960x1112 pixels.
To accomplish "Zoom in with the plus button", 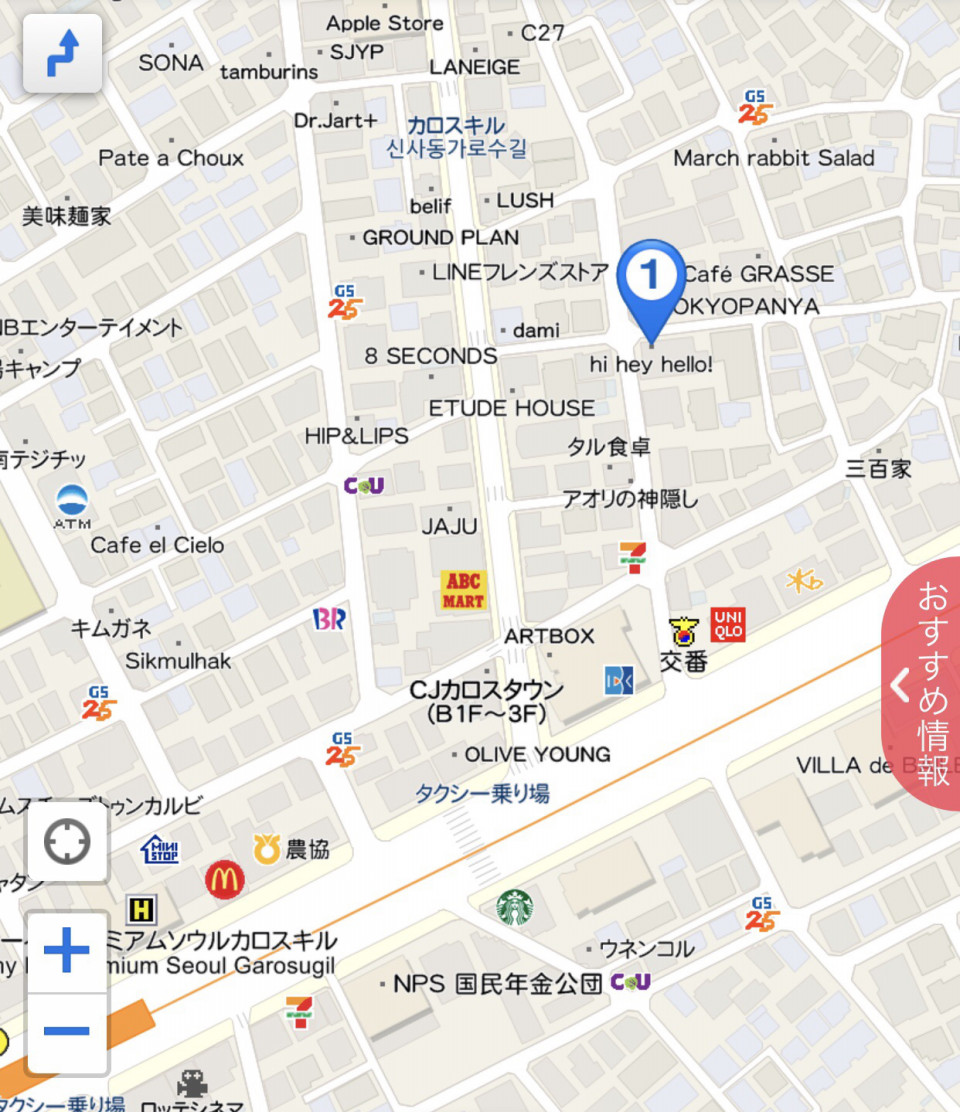I will 67,951.
